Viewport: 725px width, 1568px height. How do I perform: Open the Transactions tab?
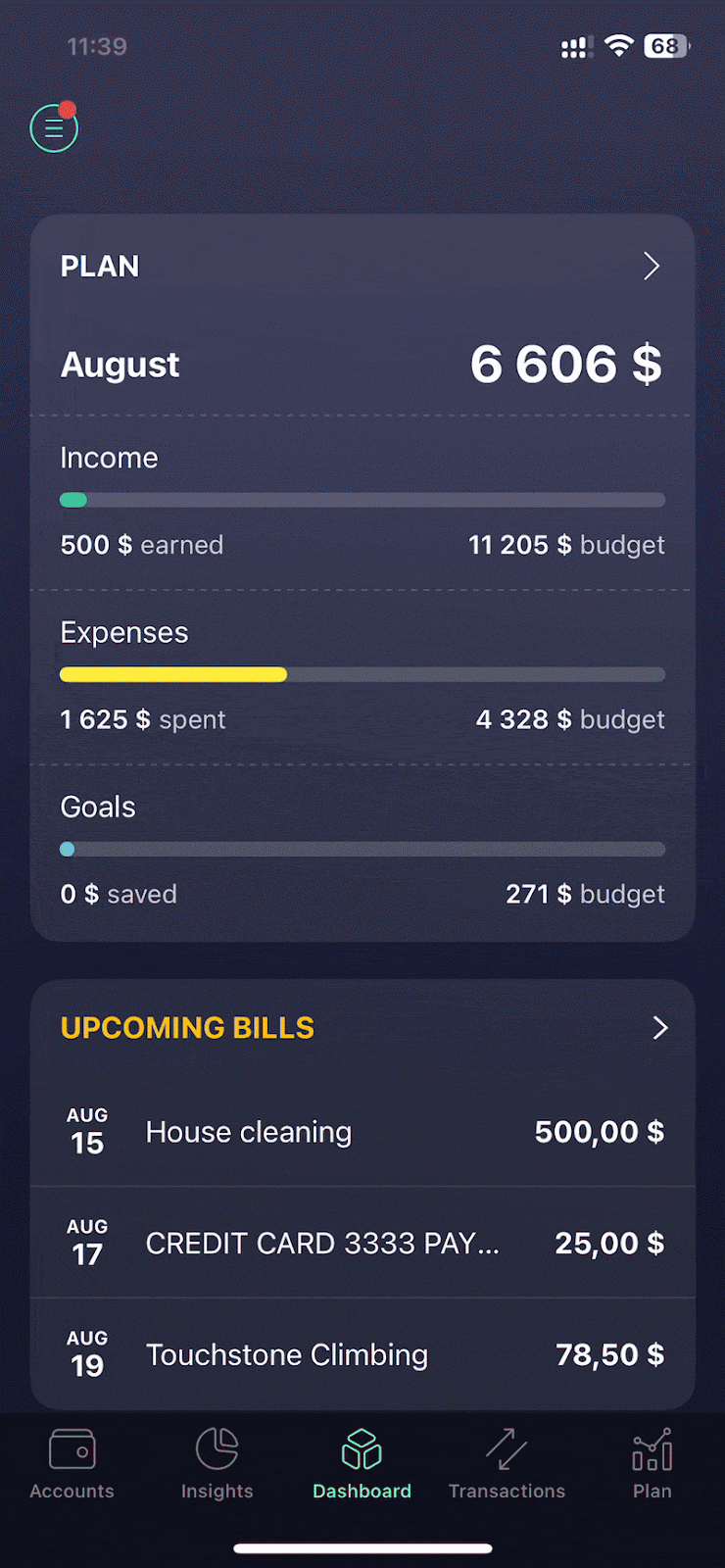click(x=507, y=1464)
